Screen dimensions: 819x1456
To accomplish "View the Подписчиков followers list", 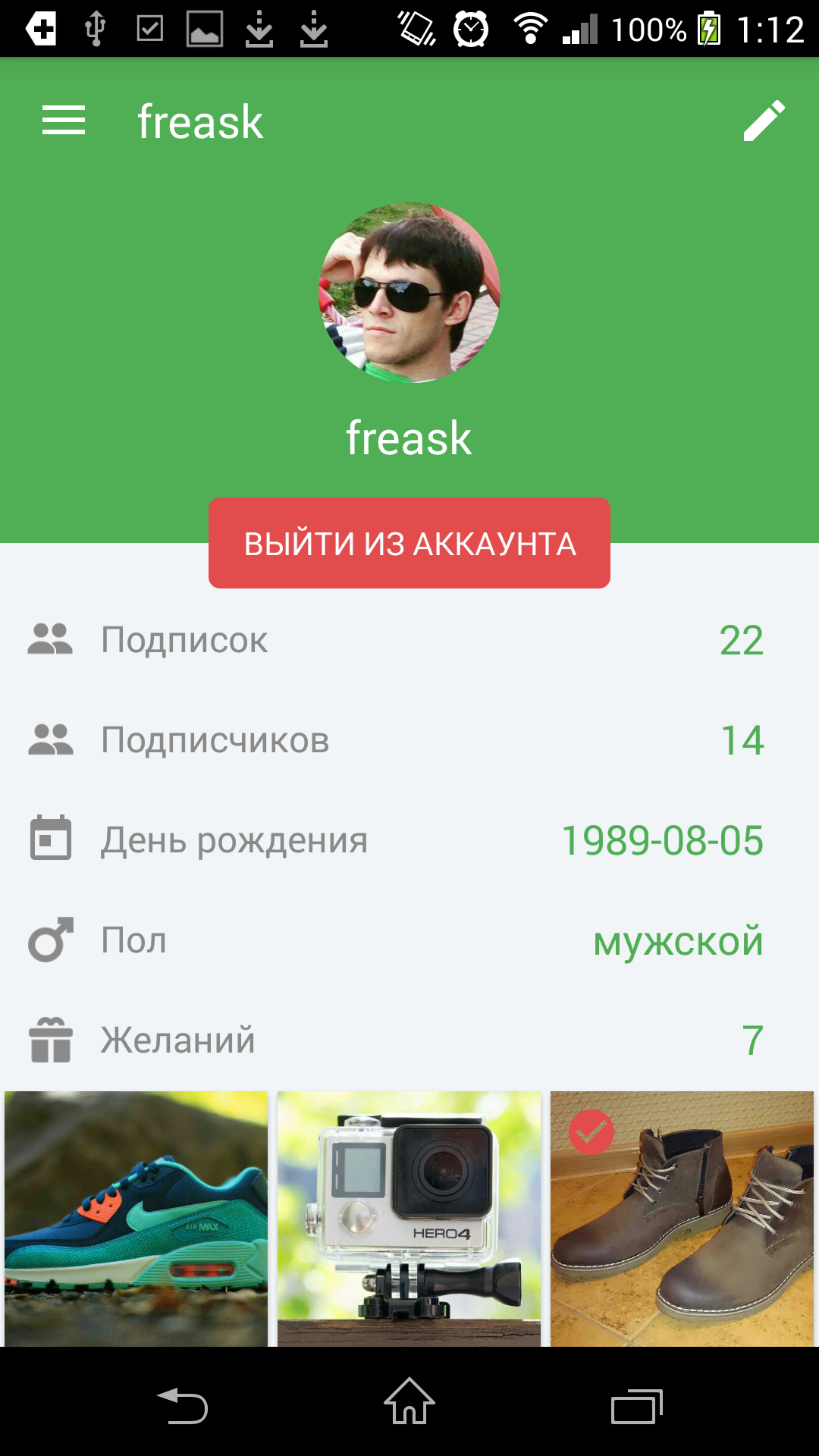I will tap(409, 740).
